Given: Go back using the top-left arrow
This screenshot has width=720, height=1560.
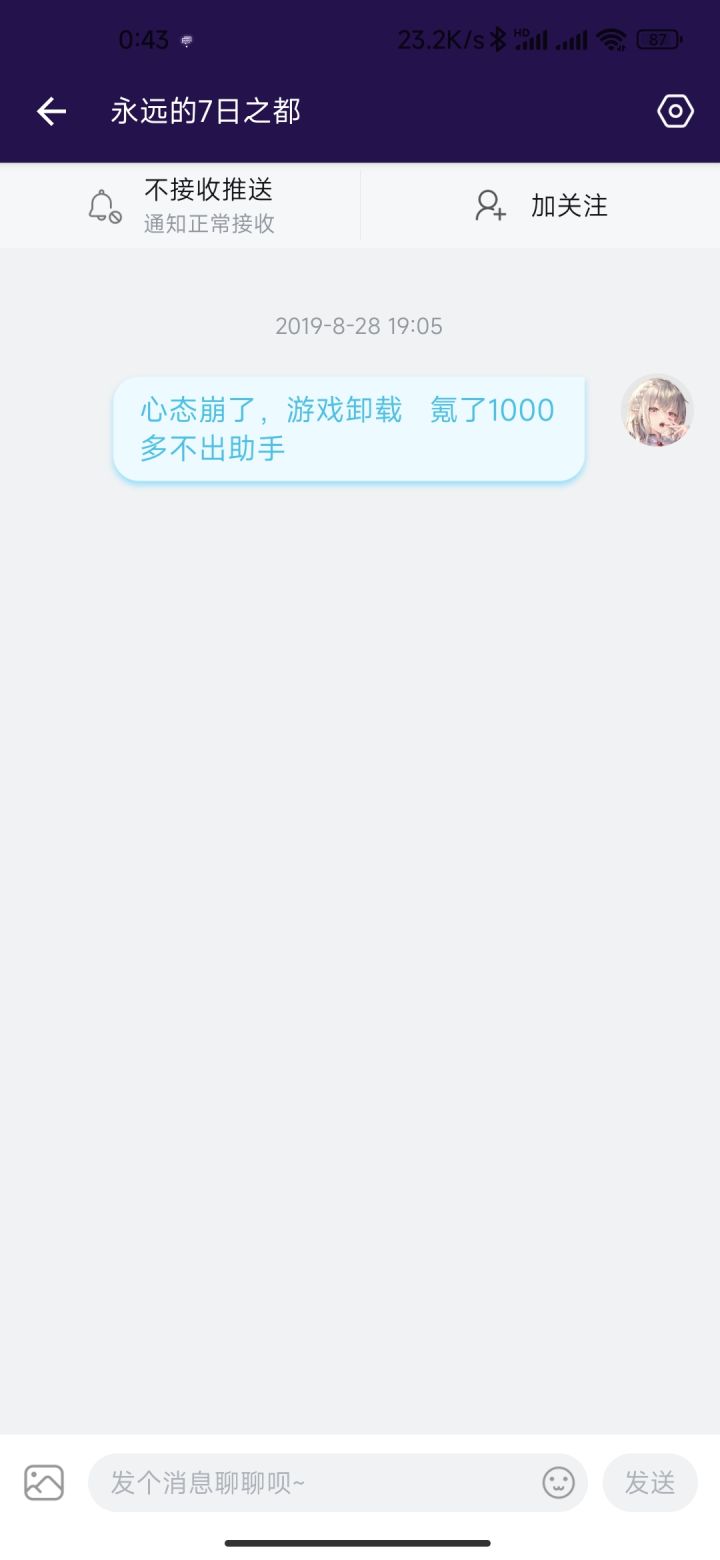Looking at the screenshot, I should [51, 111].
